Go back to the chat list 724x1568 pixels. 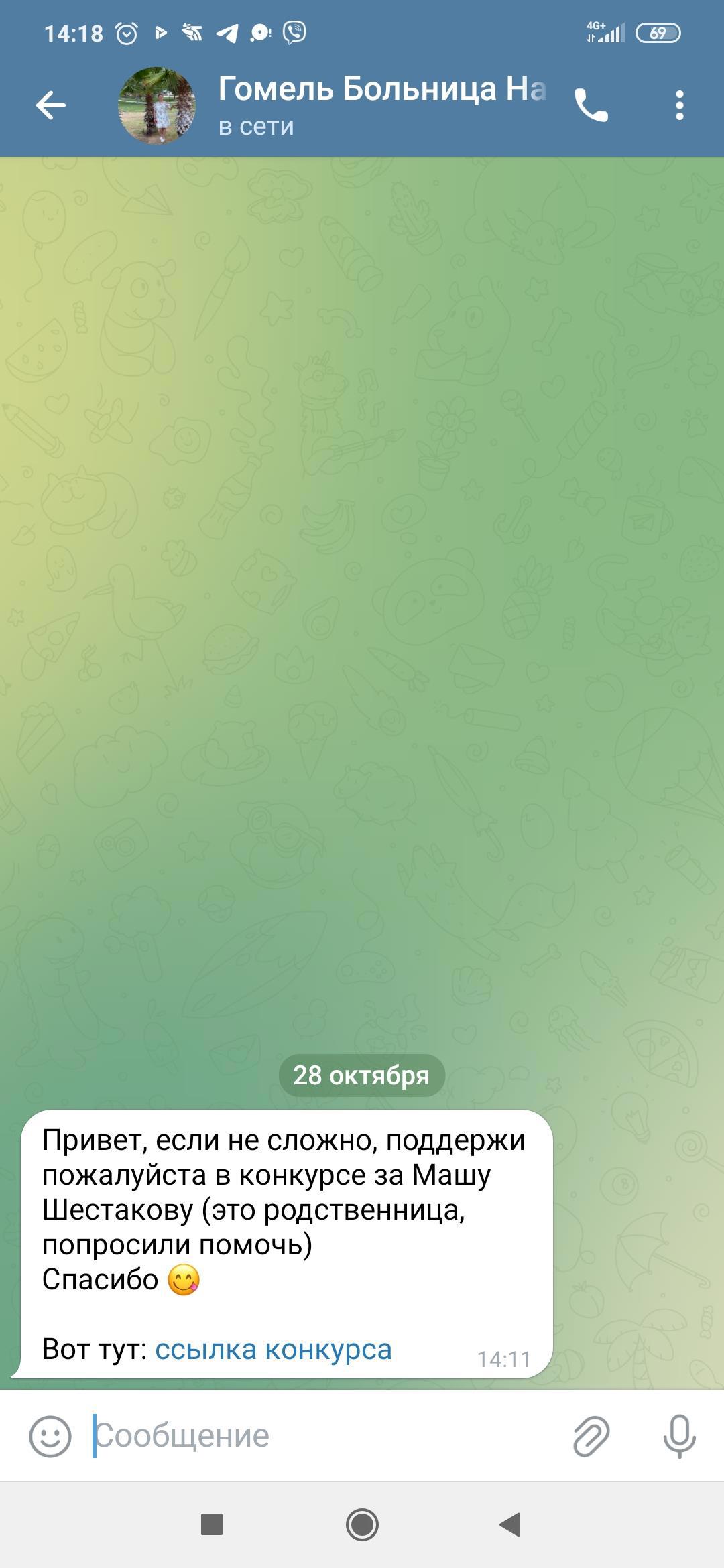tap(51, 105)
